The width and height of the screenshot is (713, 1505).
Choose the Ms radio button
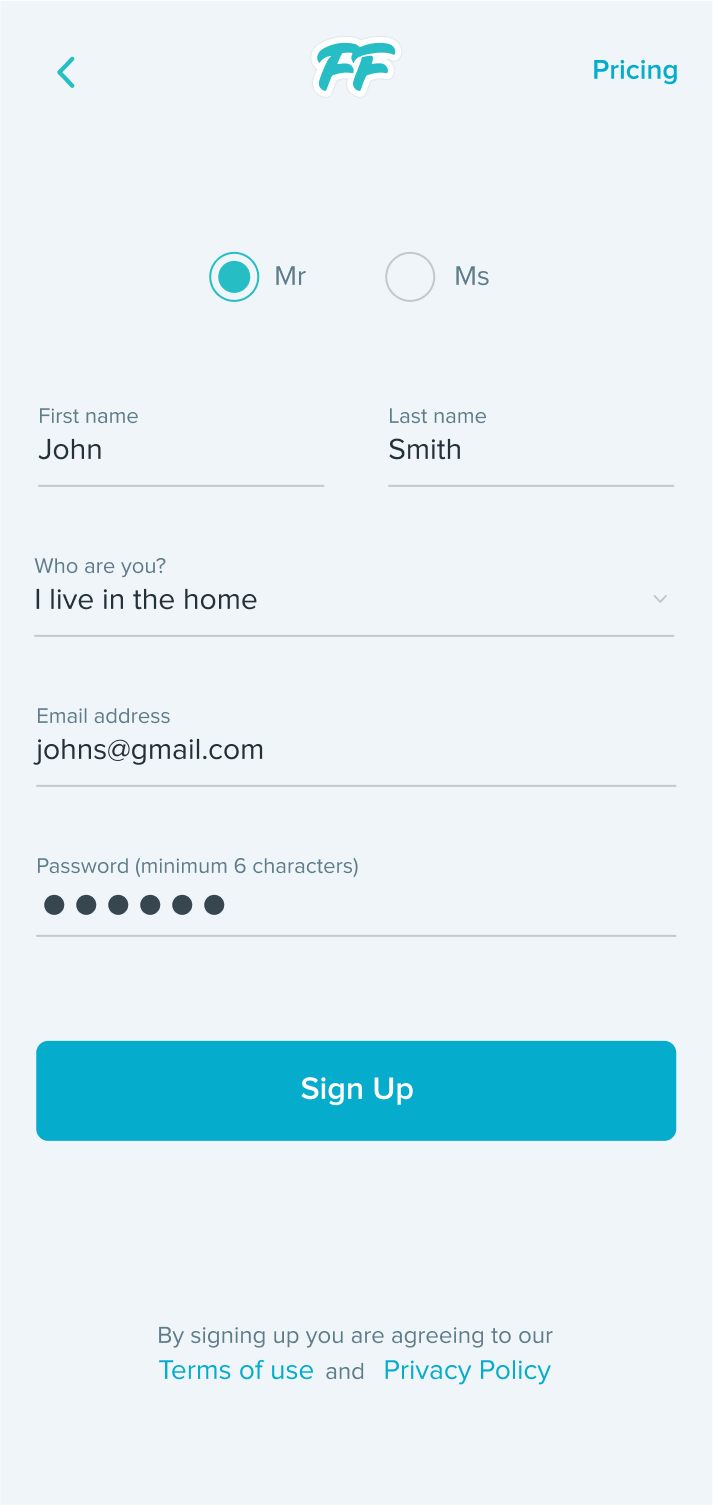[410, 277]
